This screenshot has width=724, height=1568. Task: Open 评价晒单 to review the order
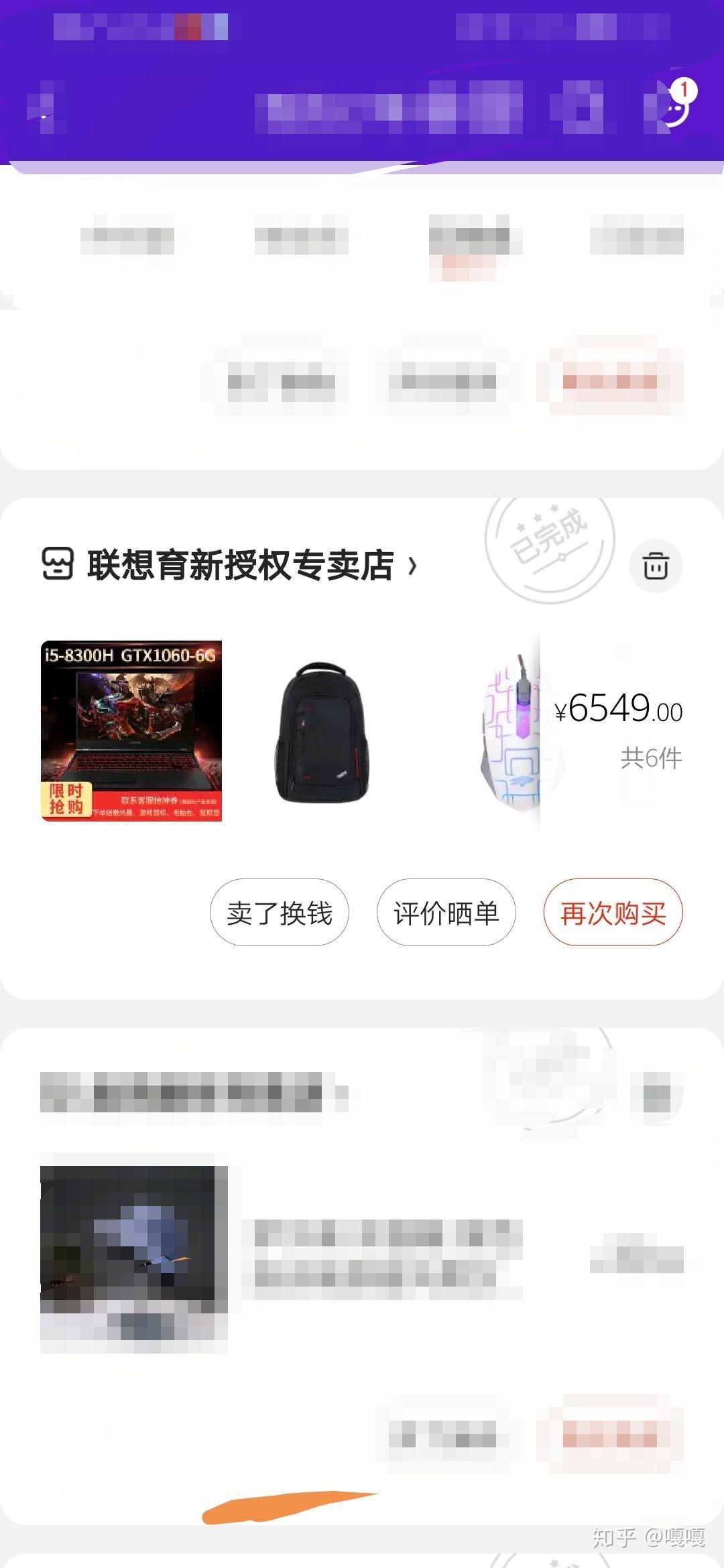[x=446, y=913]
